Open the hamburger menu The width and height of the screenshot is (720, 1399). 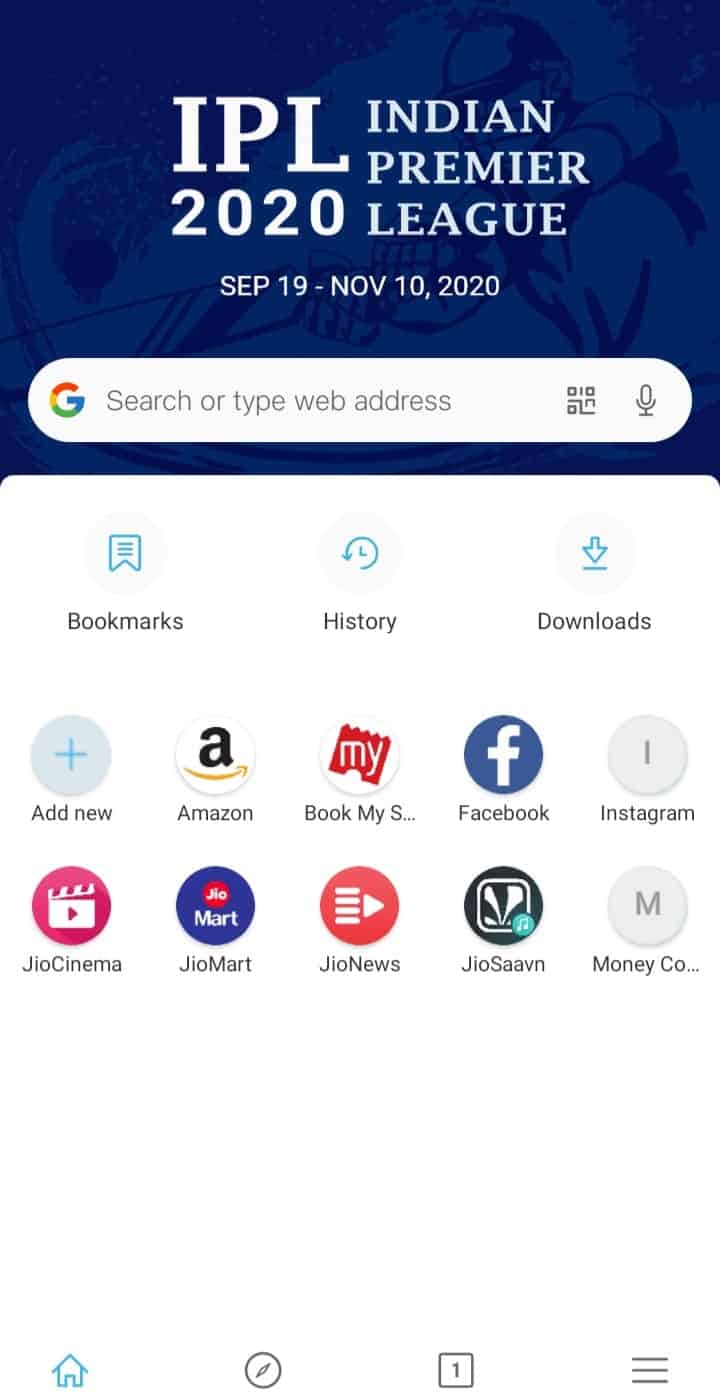point(649,1369)
